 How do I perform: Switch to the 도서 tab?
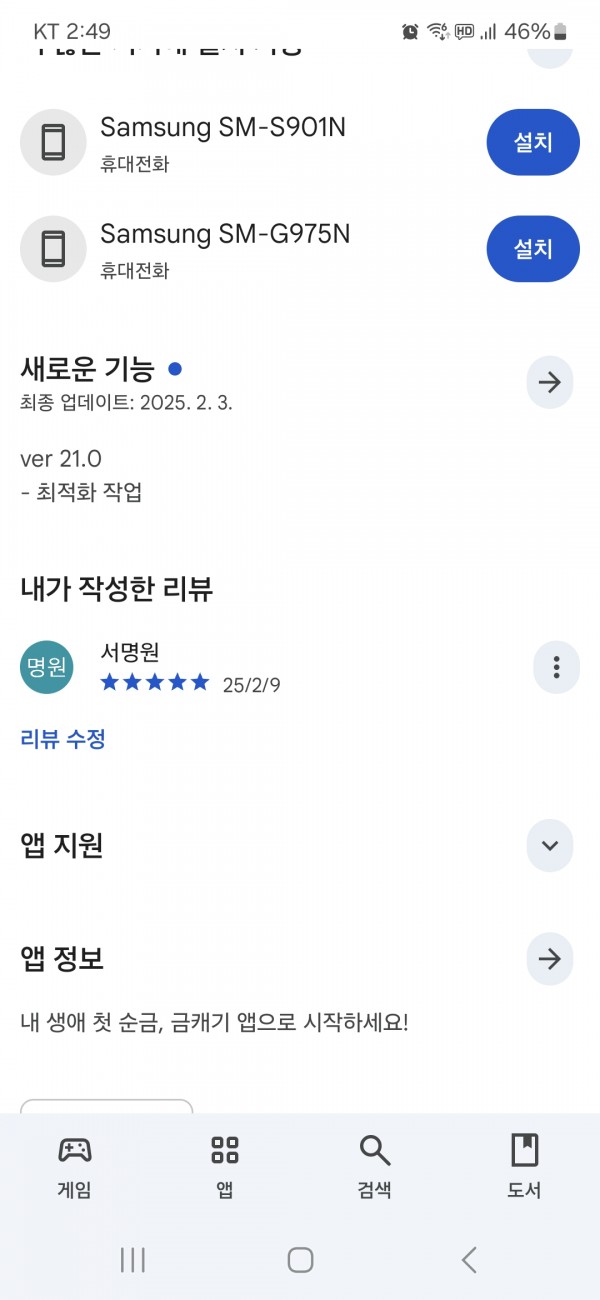click(x=524, y=1167)
